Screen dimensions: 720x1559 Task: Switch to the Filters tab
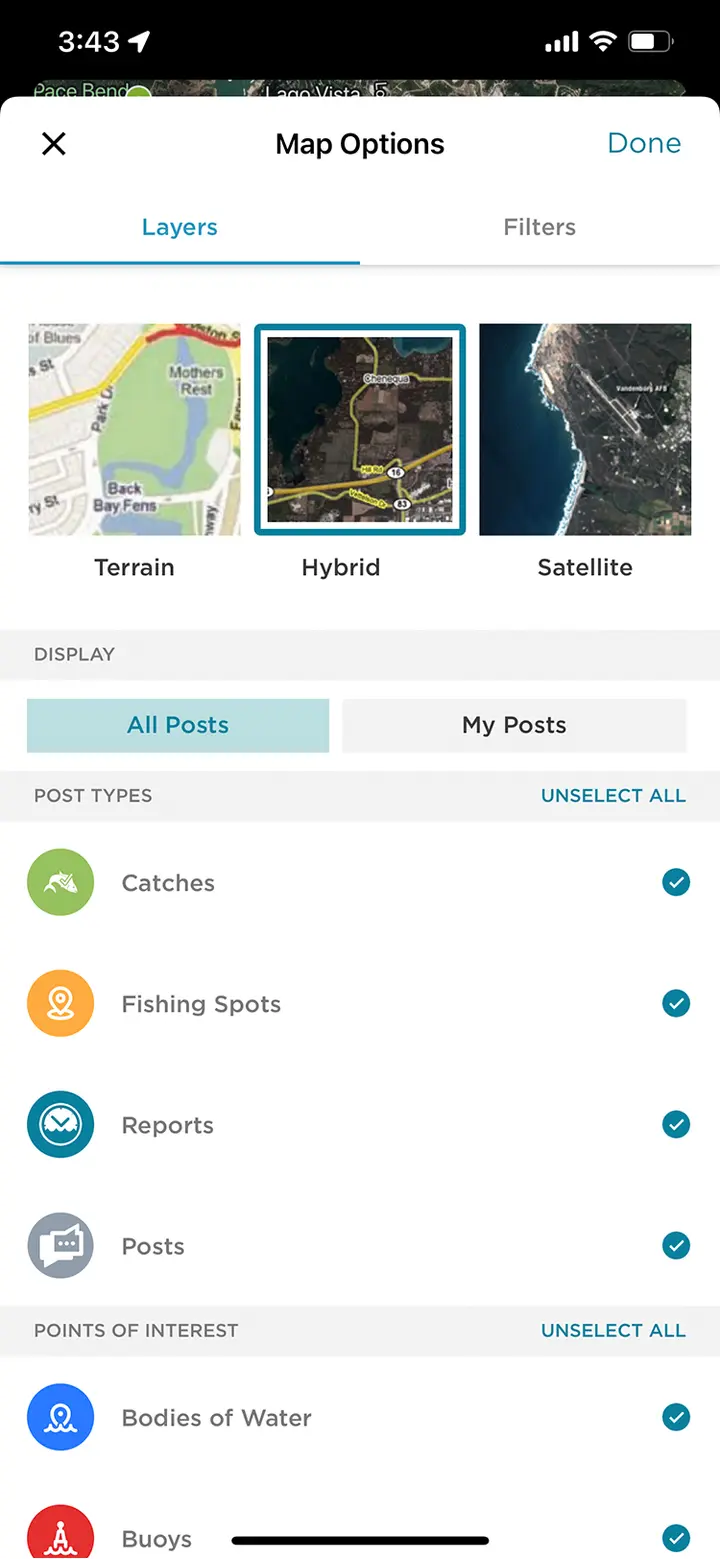click(x=539, y=227)
